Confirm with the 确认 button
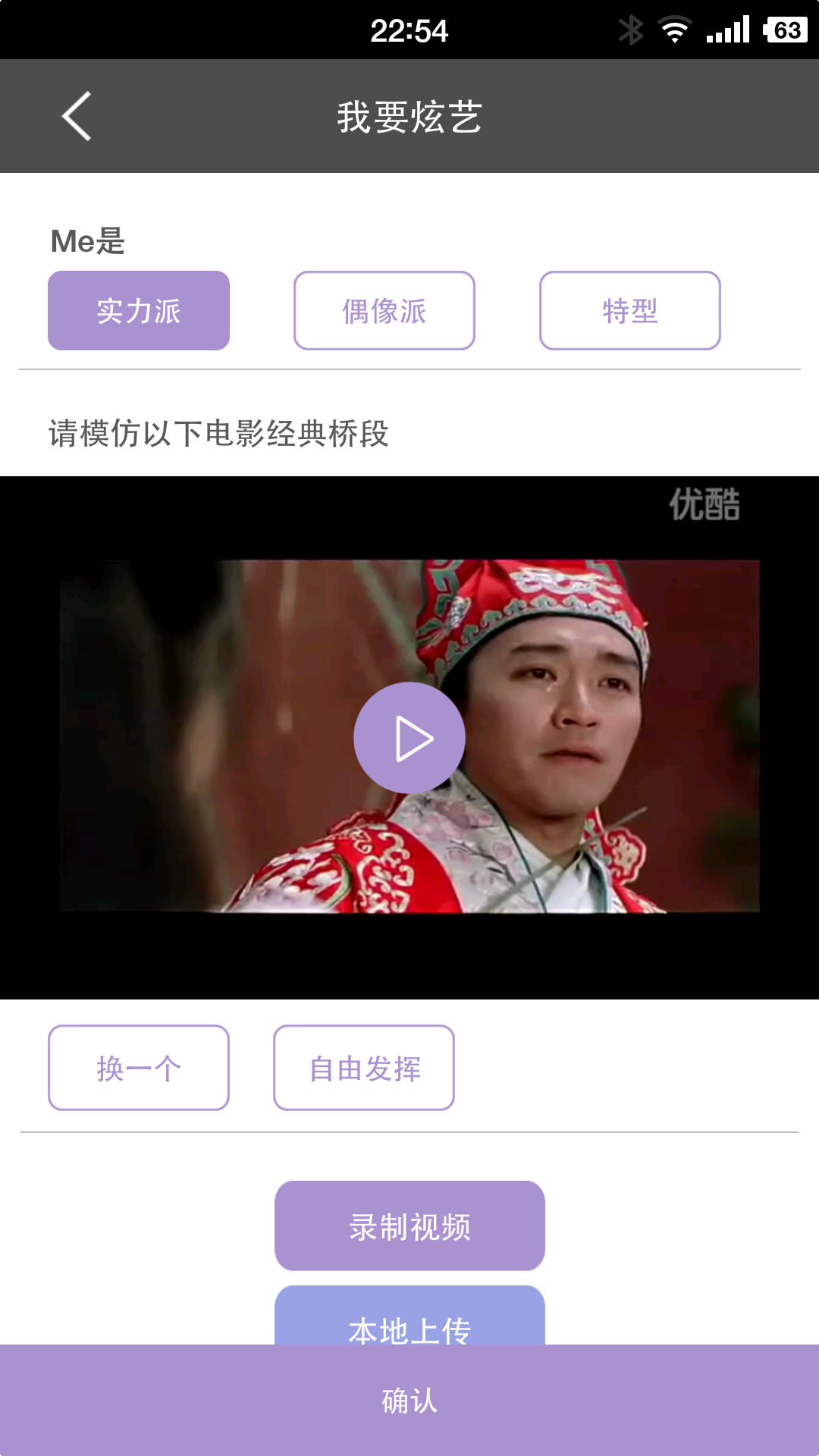Screen dimensions: 819x1456 pyautogui.click(x=409, y=1401)
